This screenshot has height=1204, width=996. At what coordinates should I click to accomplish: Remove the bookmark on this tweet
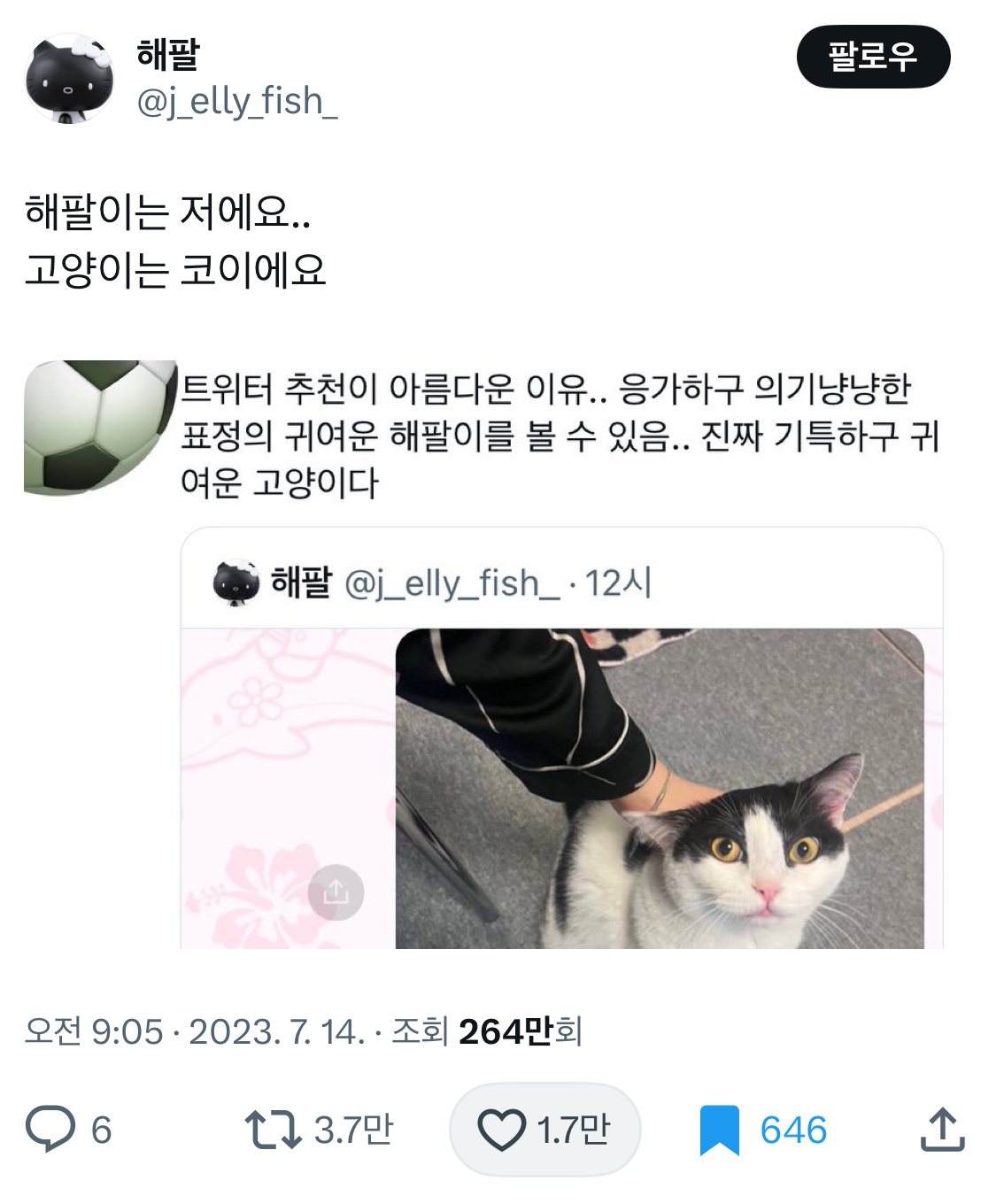point(719,1129)
